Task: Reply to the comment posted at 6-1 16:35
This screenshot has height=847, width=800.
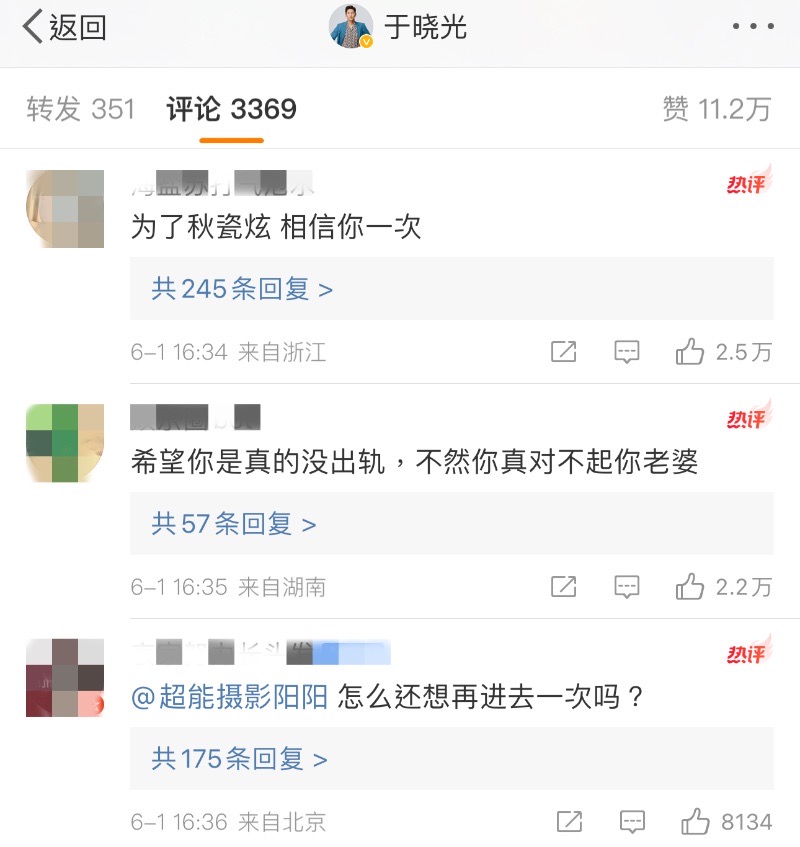Action: pyautogui.click(x=627, y=587)
